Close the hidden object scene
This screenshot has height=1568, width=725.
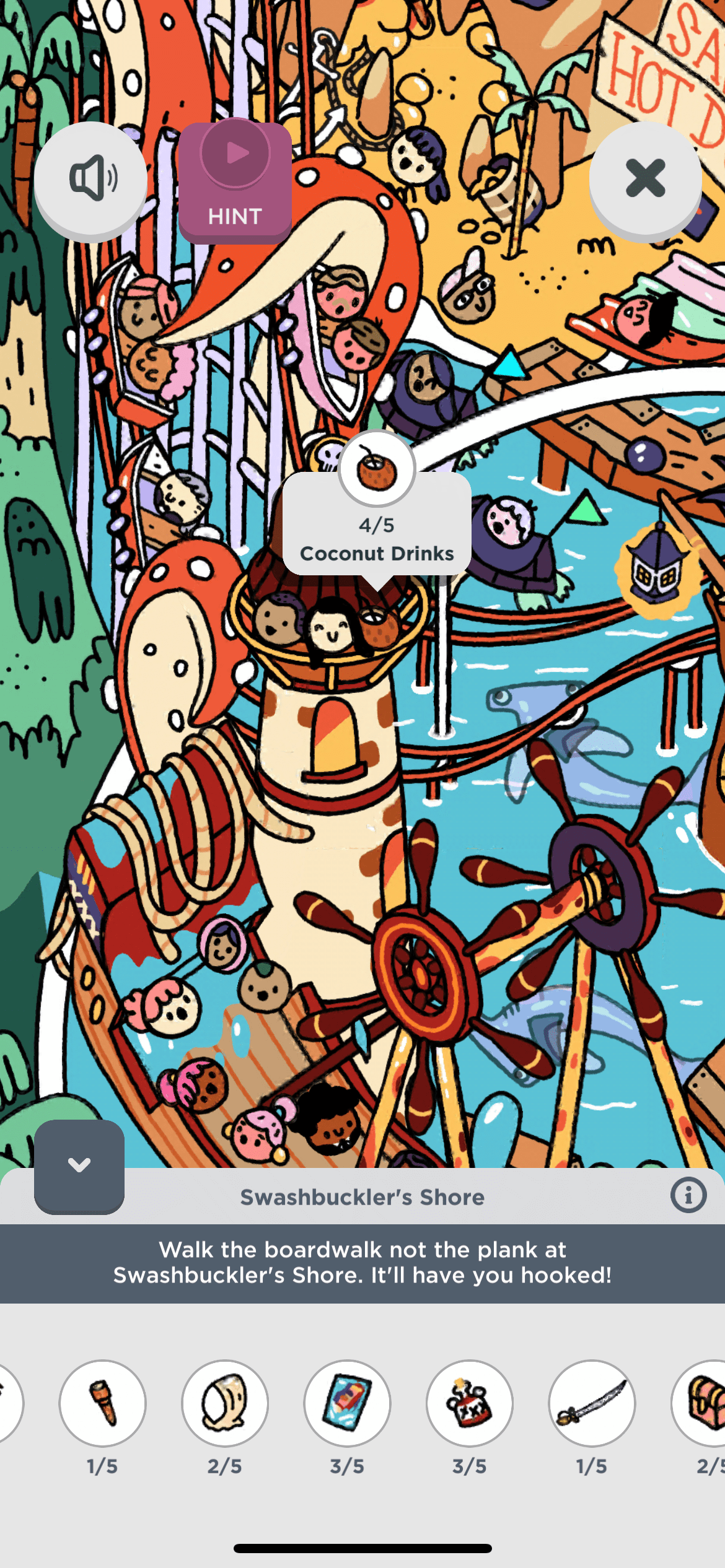tap(645, 178)
